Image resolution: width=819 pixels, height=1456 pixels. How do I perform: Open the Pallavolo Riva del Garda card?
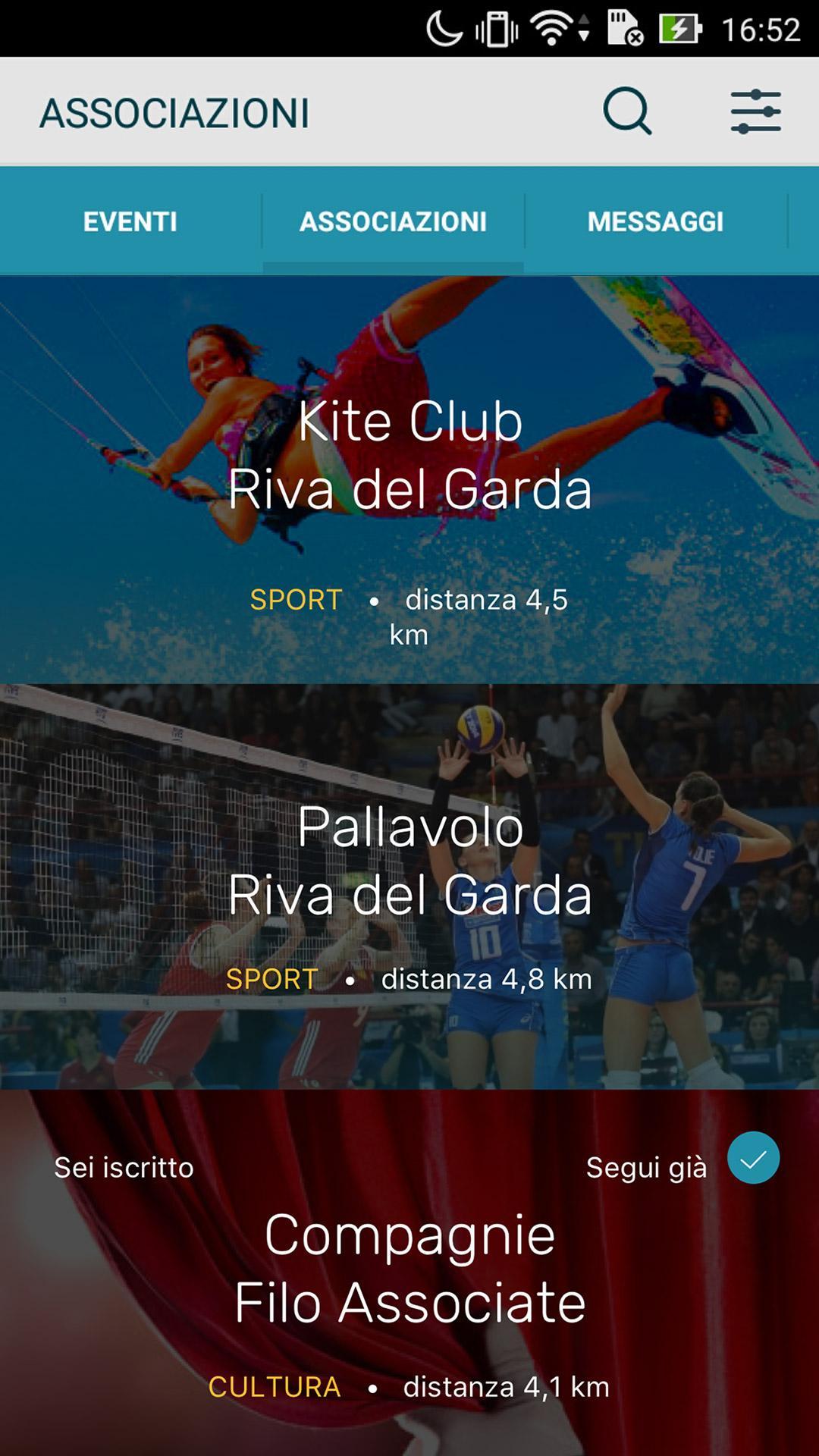(x=409, y=886)
